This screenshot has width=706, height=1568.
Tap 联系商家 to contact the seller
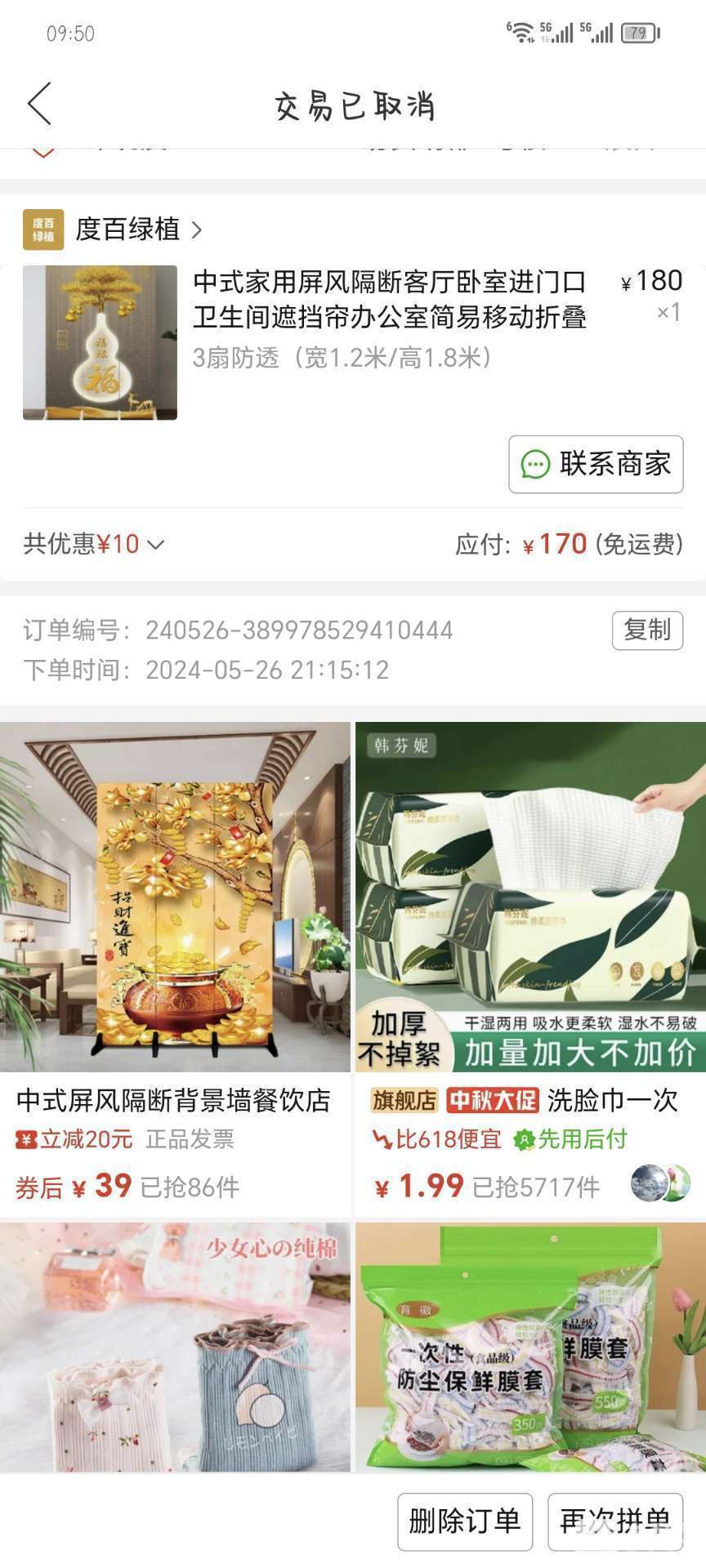pyautogui.click(x=596, y=464)
